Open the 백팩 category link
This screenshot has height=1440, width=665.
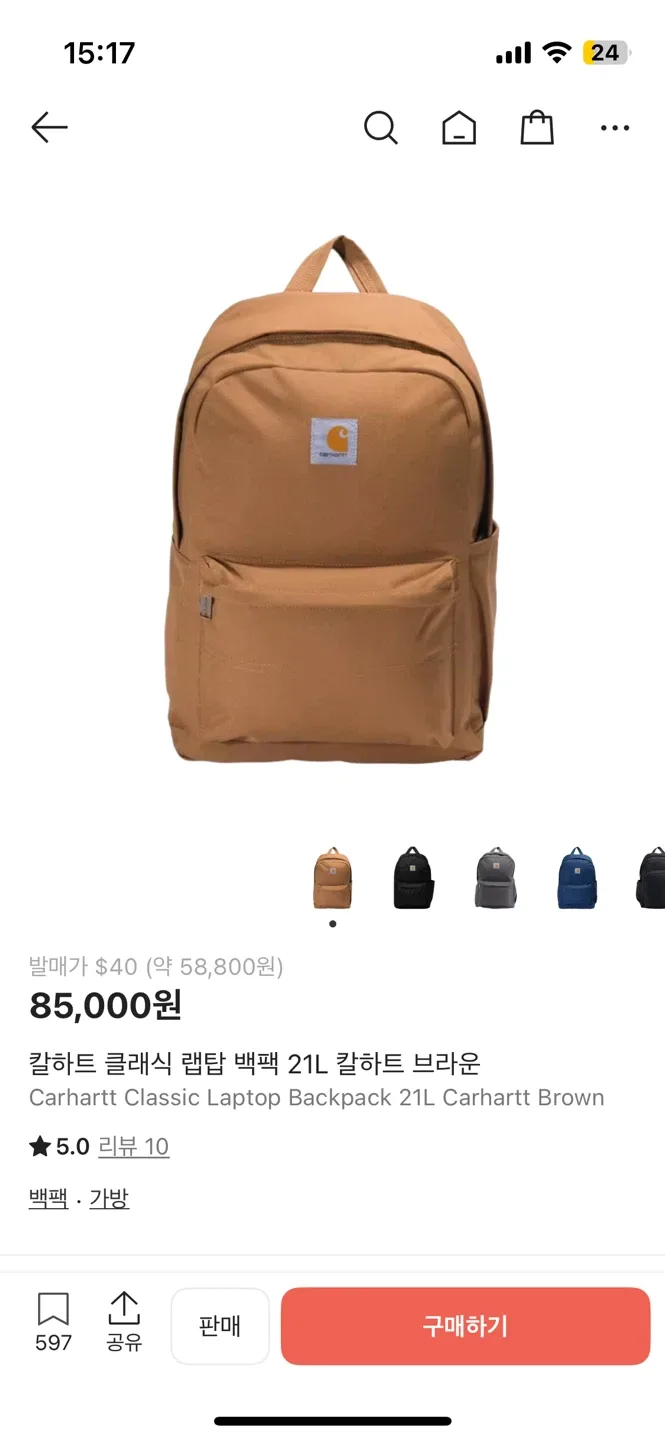click(x=48, y=1198)
